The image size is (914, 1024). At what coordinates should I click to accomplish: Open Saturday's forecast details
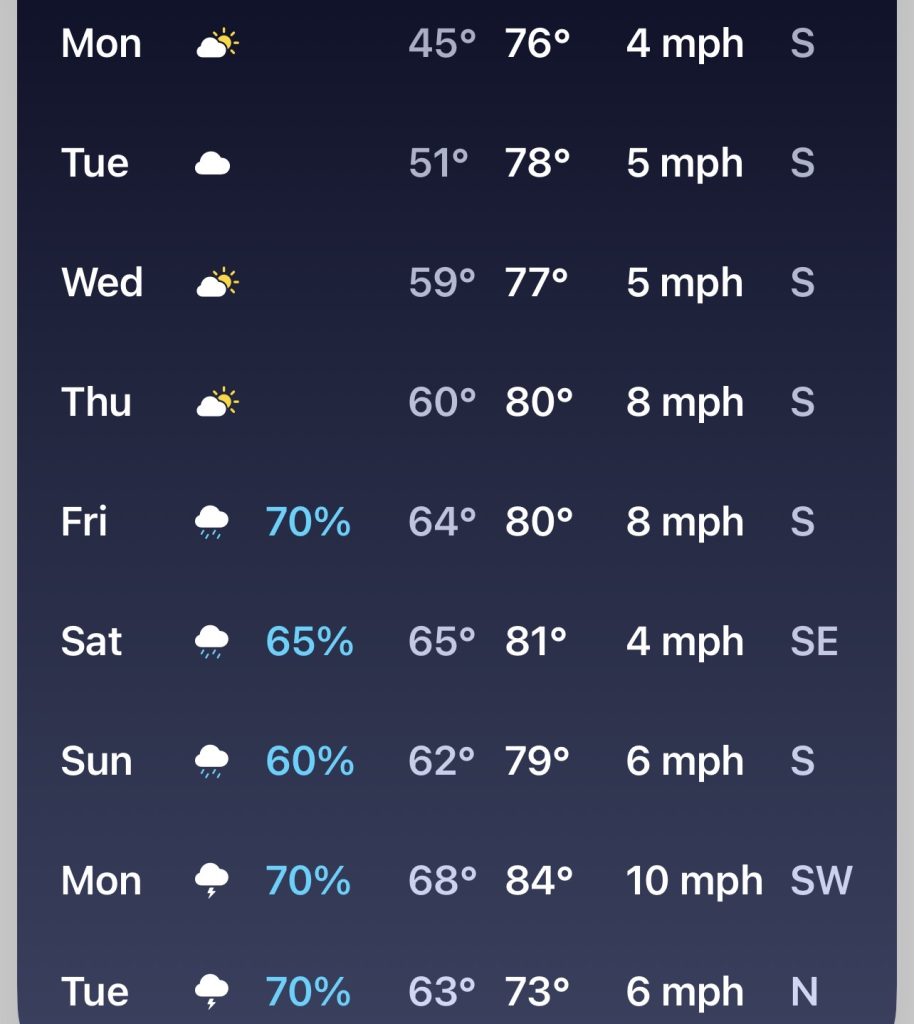tap(456, 641)
